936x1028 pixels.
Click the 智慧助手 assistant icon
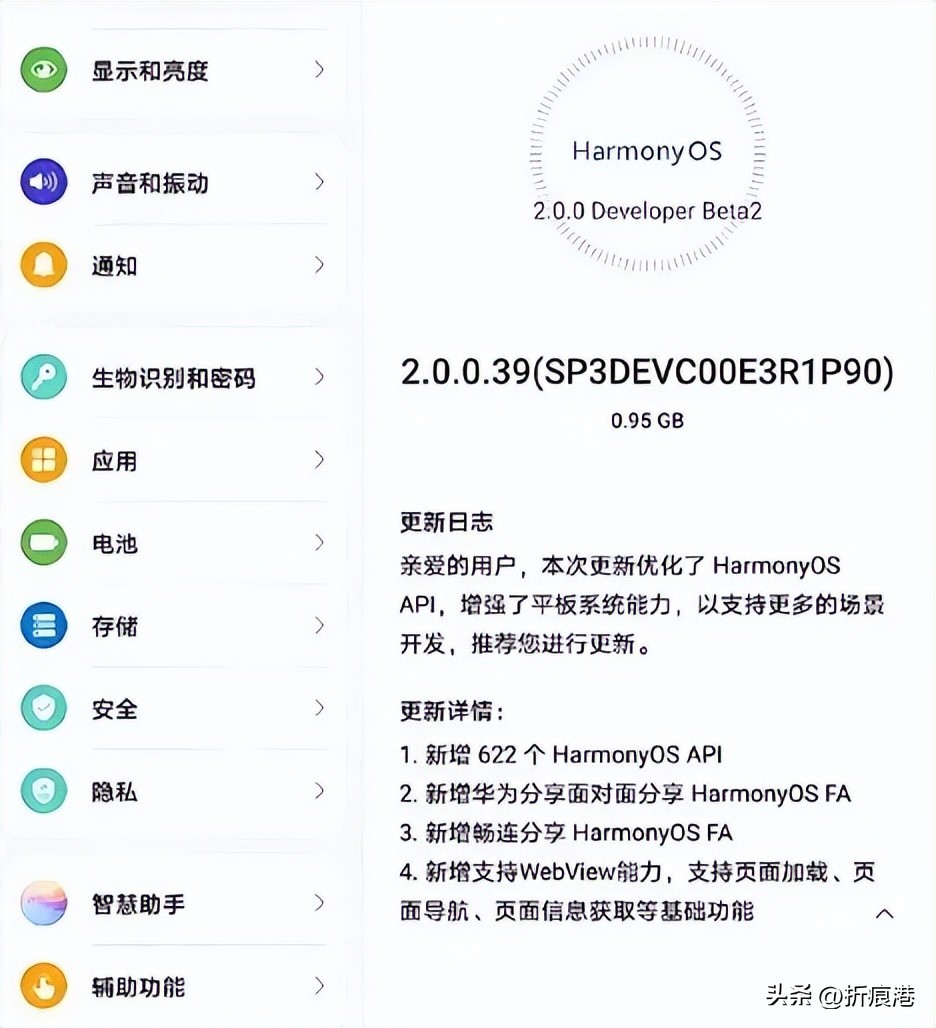43,903
